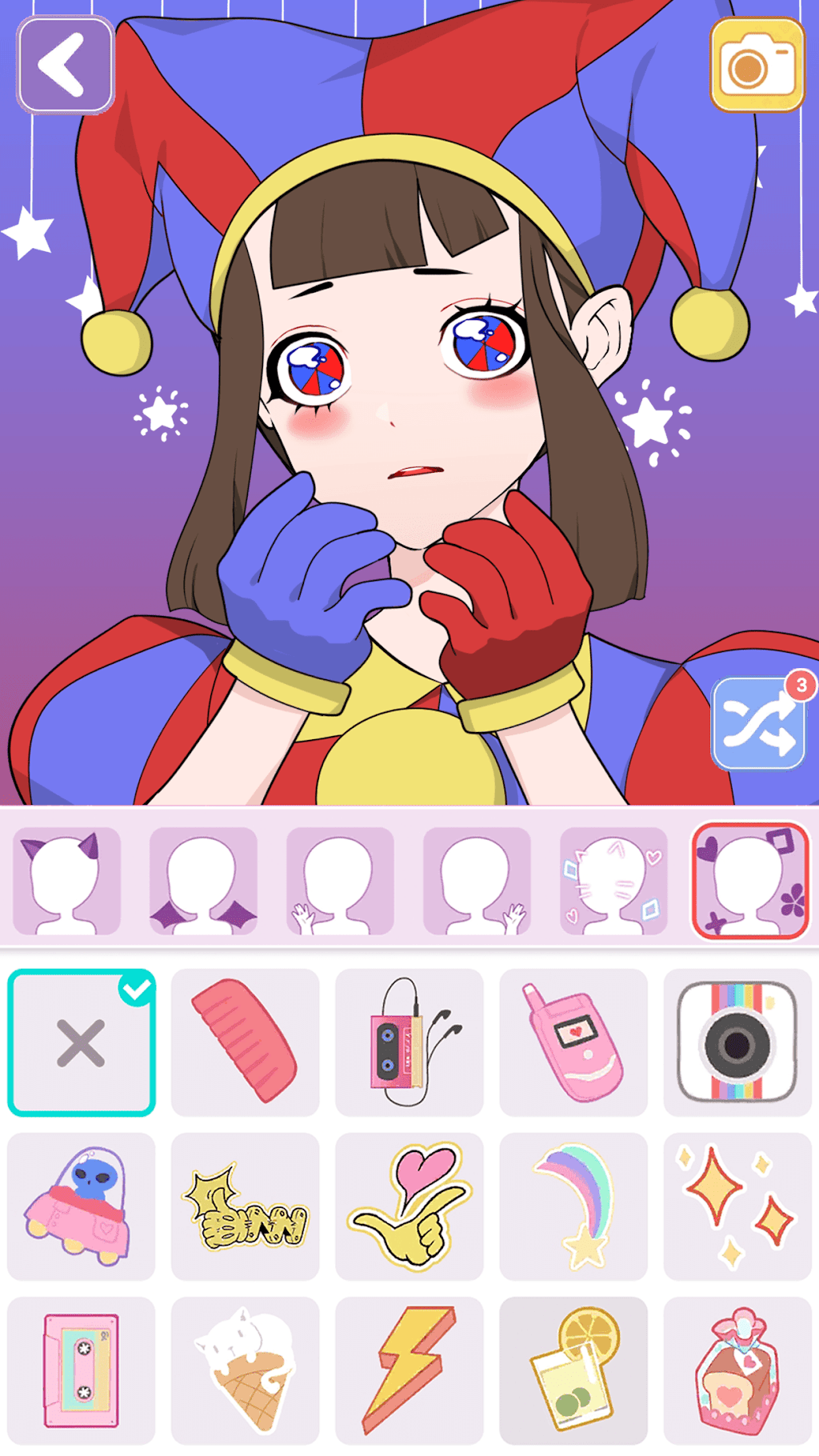
Task: Go back using the arrow button
Action: (66, 65)
